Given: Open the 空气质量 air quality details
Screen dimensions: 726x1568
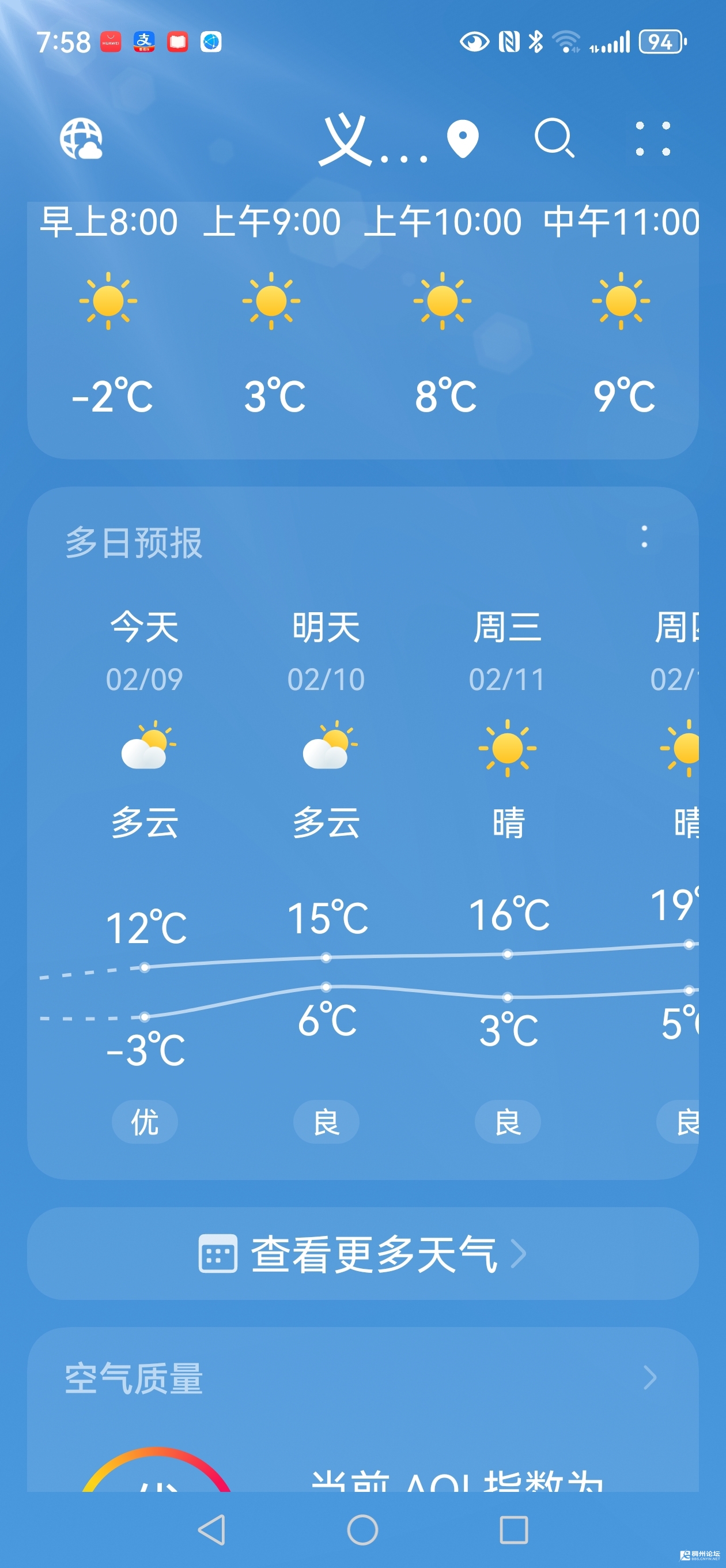Looking at the screenshot, I should pos(649,1378).
